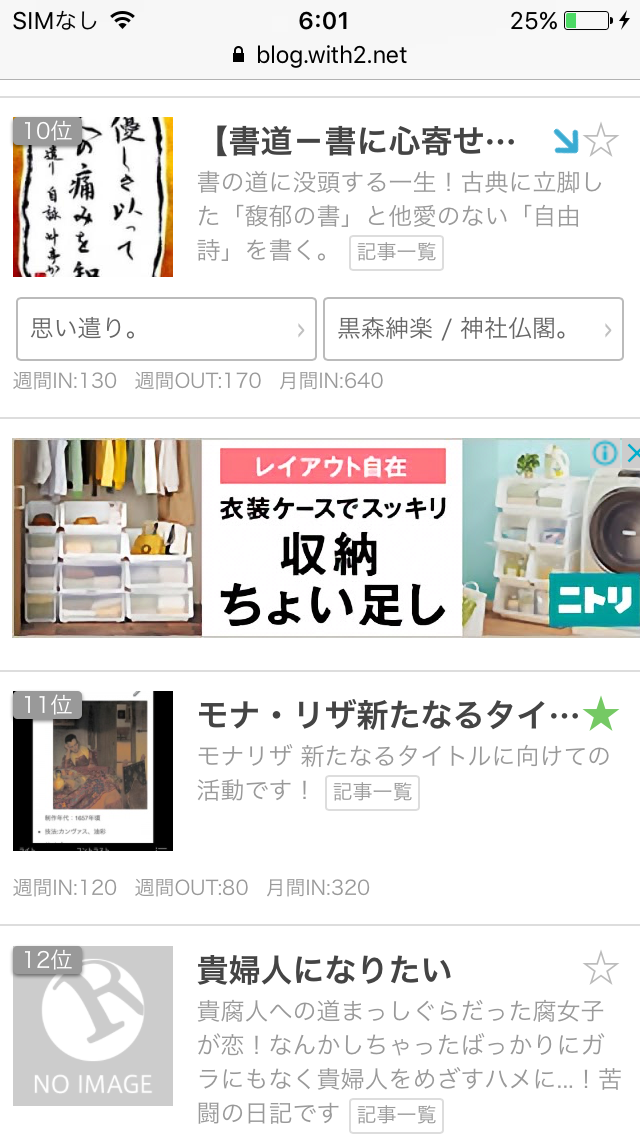
Task: Favorite the 書道 blog with its star
Action: 600,142
